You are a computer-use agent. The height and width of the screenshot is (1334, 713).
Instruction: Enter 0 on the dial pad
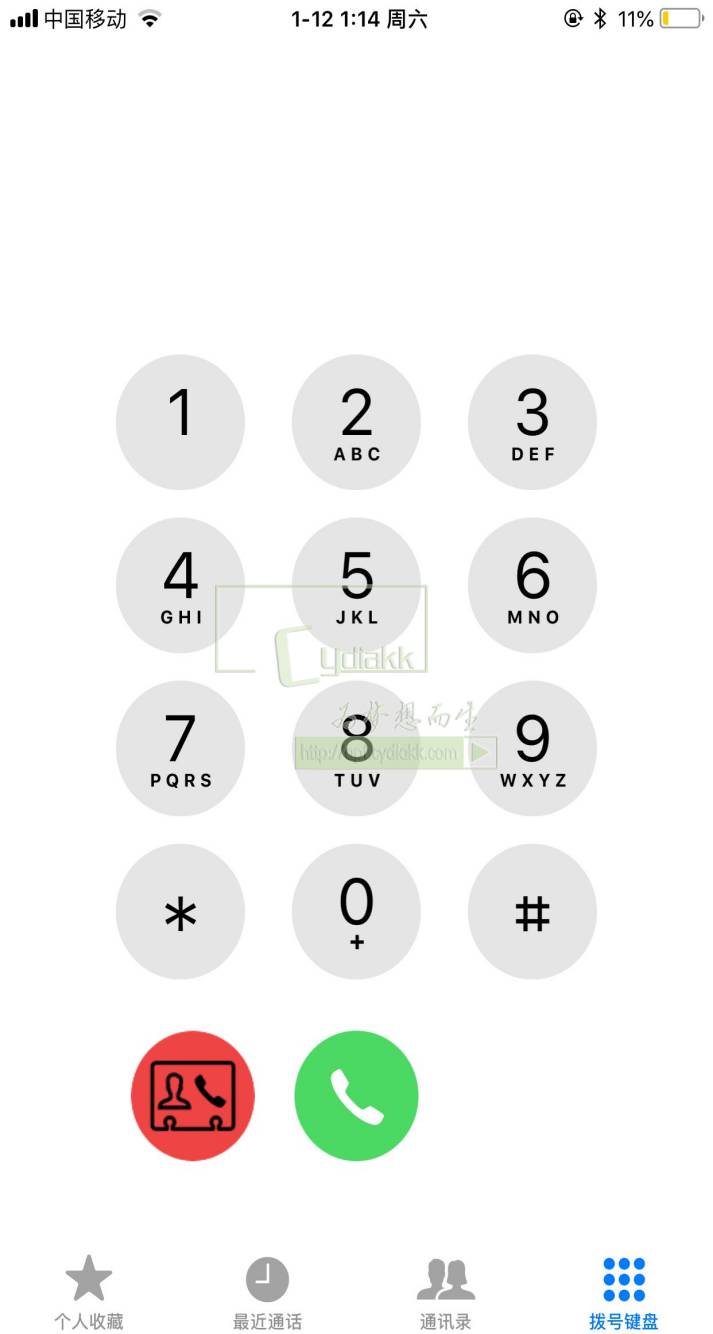(356, 911)
